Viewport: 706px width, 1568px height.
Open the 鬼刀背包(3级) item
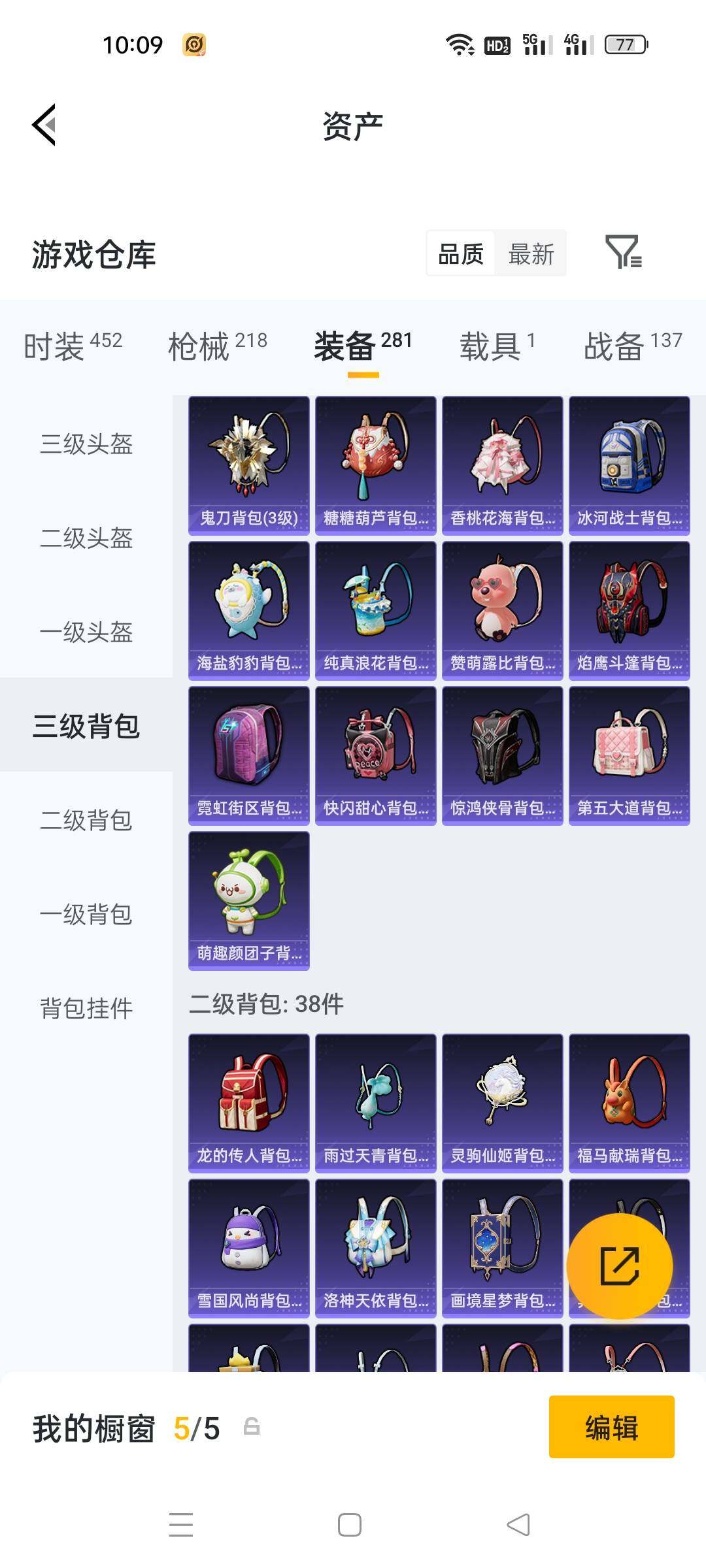pyautogui.click(x=248, y=465)
